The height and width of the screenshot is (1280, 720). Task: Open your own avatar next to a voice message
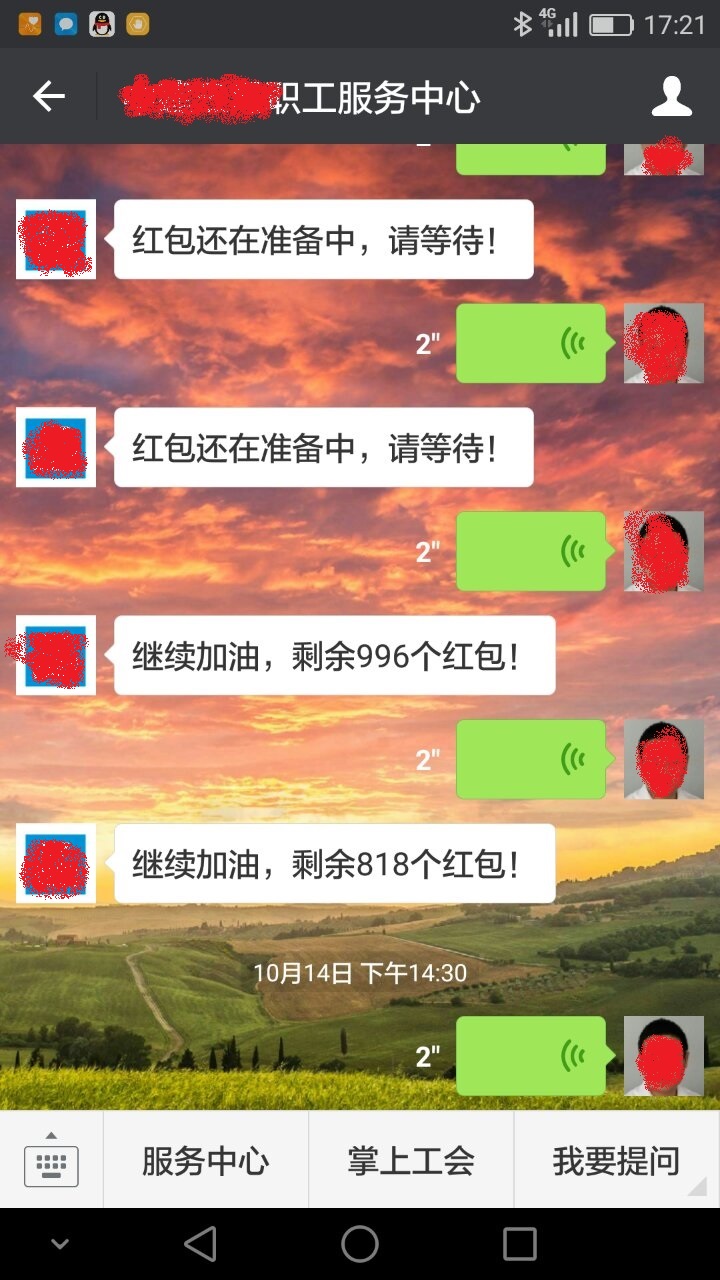point(663,343)
